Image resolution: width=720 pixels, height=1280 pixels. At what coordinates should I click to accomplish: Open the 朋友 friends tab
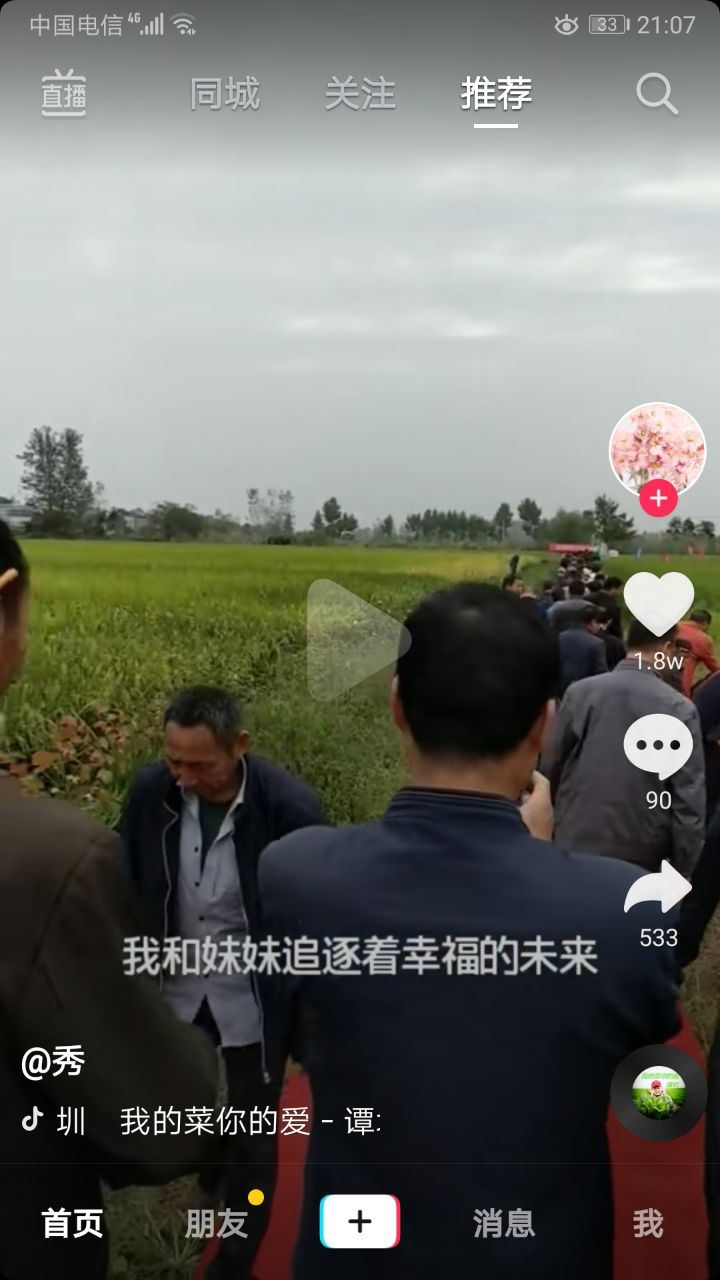pos(217,1223)
